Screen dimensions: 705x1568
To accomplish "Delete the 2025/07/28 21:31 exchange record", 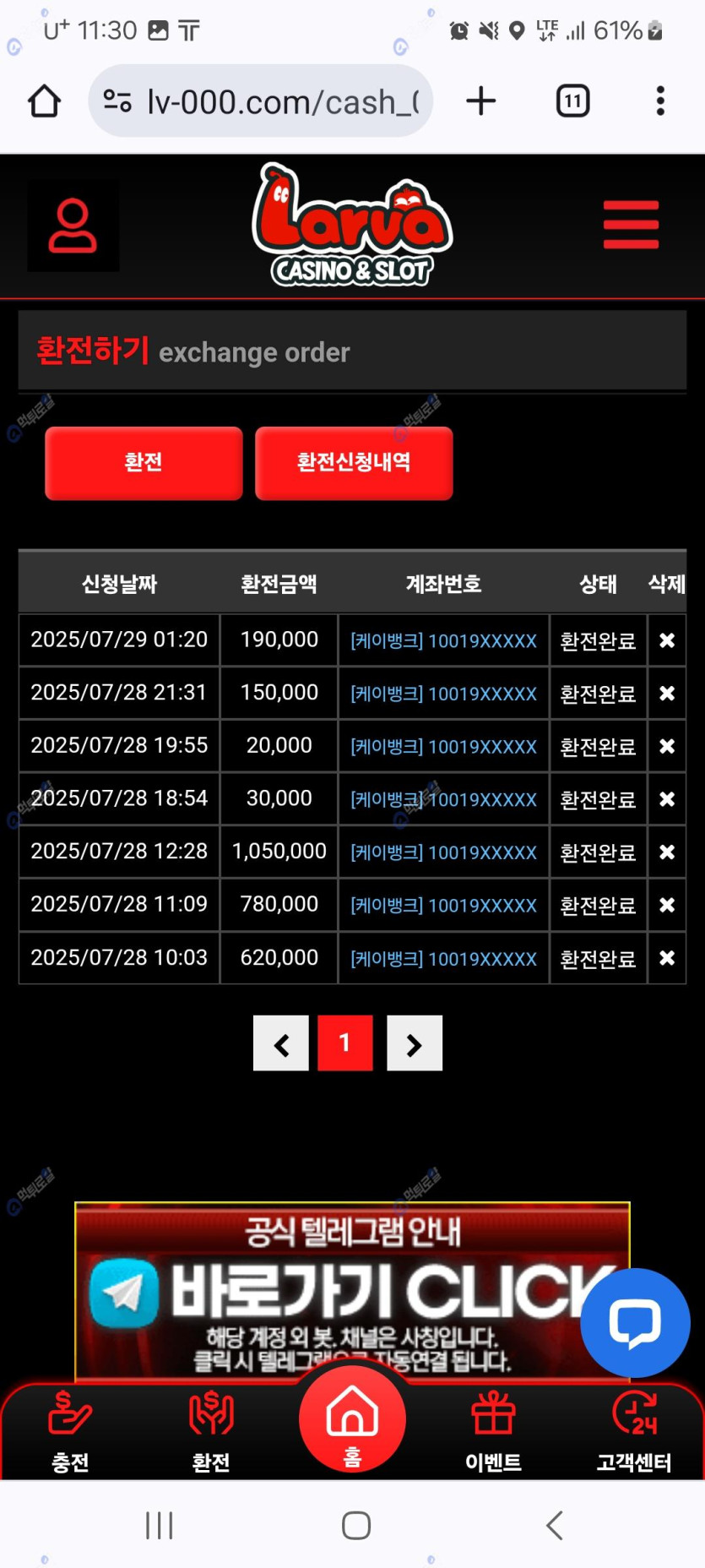I will tap(667, 694).
